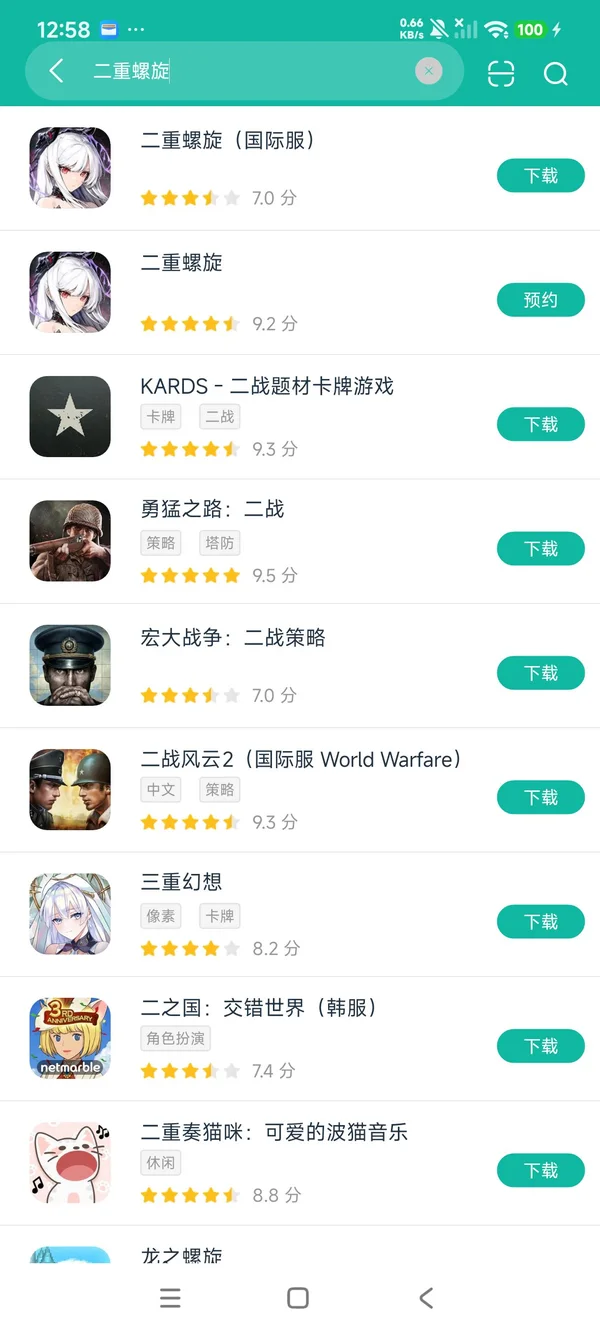Go to home via system navigation

298,1298
